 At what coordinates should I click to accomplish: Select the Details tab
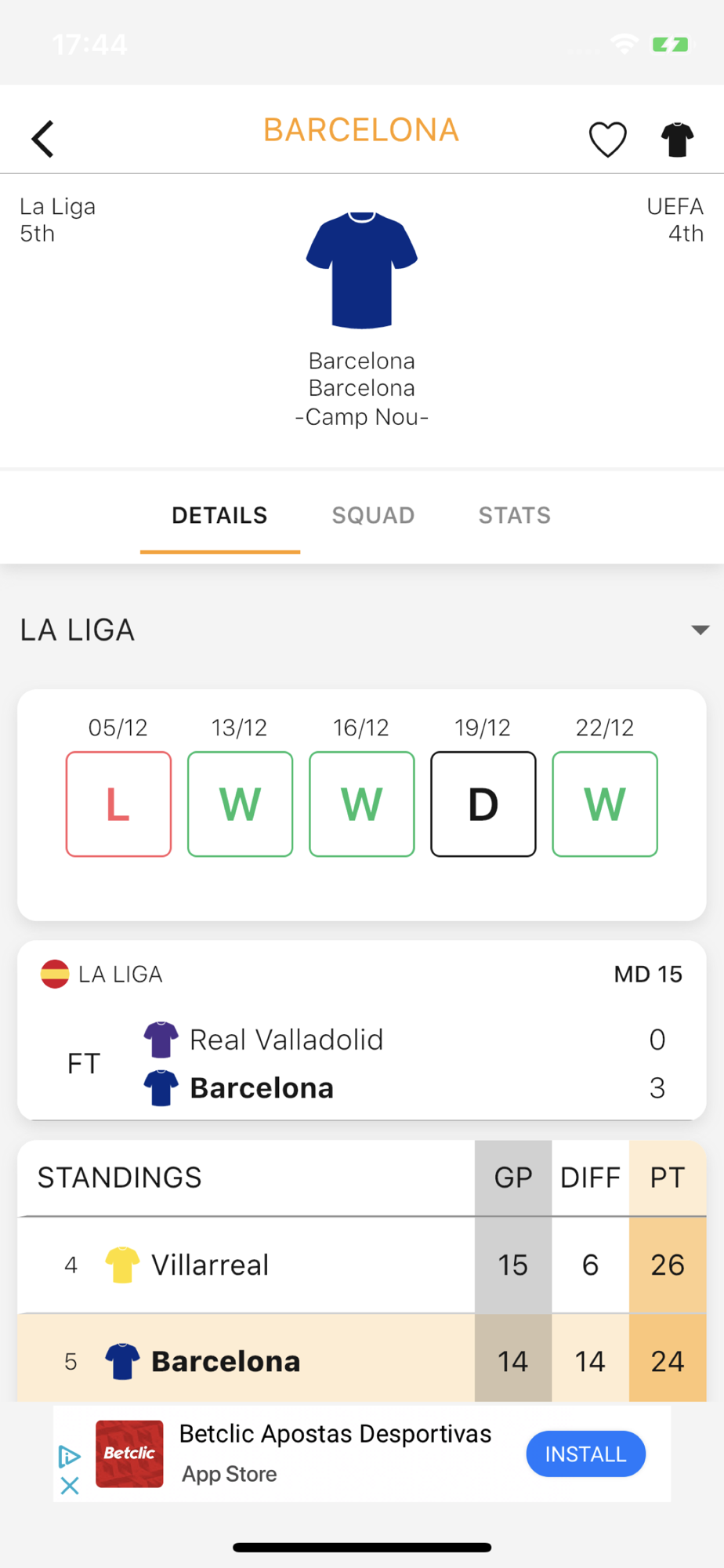click(x=220, y=515)
